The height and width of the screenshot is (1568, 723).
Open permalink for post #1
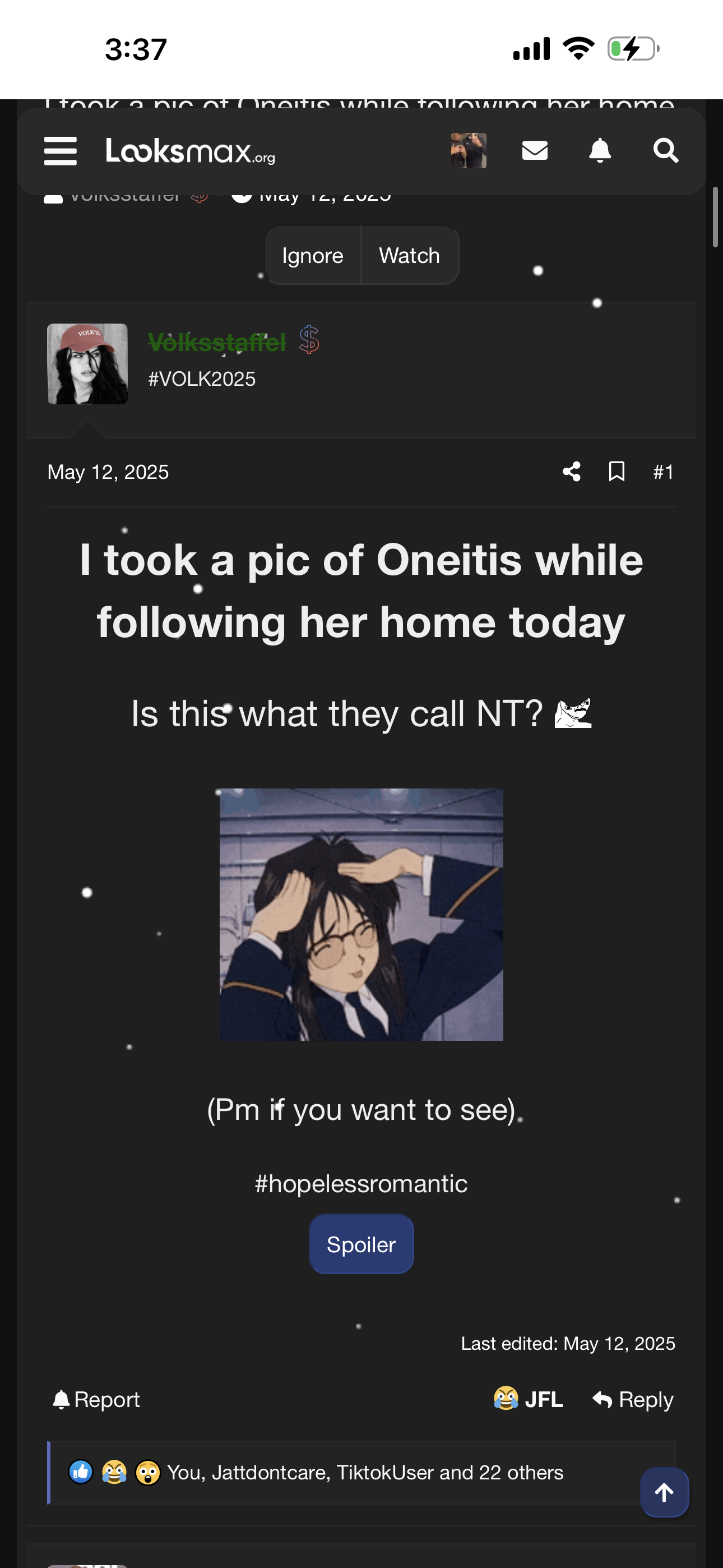[x=664, y=472]
